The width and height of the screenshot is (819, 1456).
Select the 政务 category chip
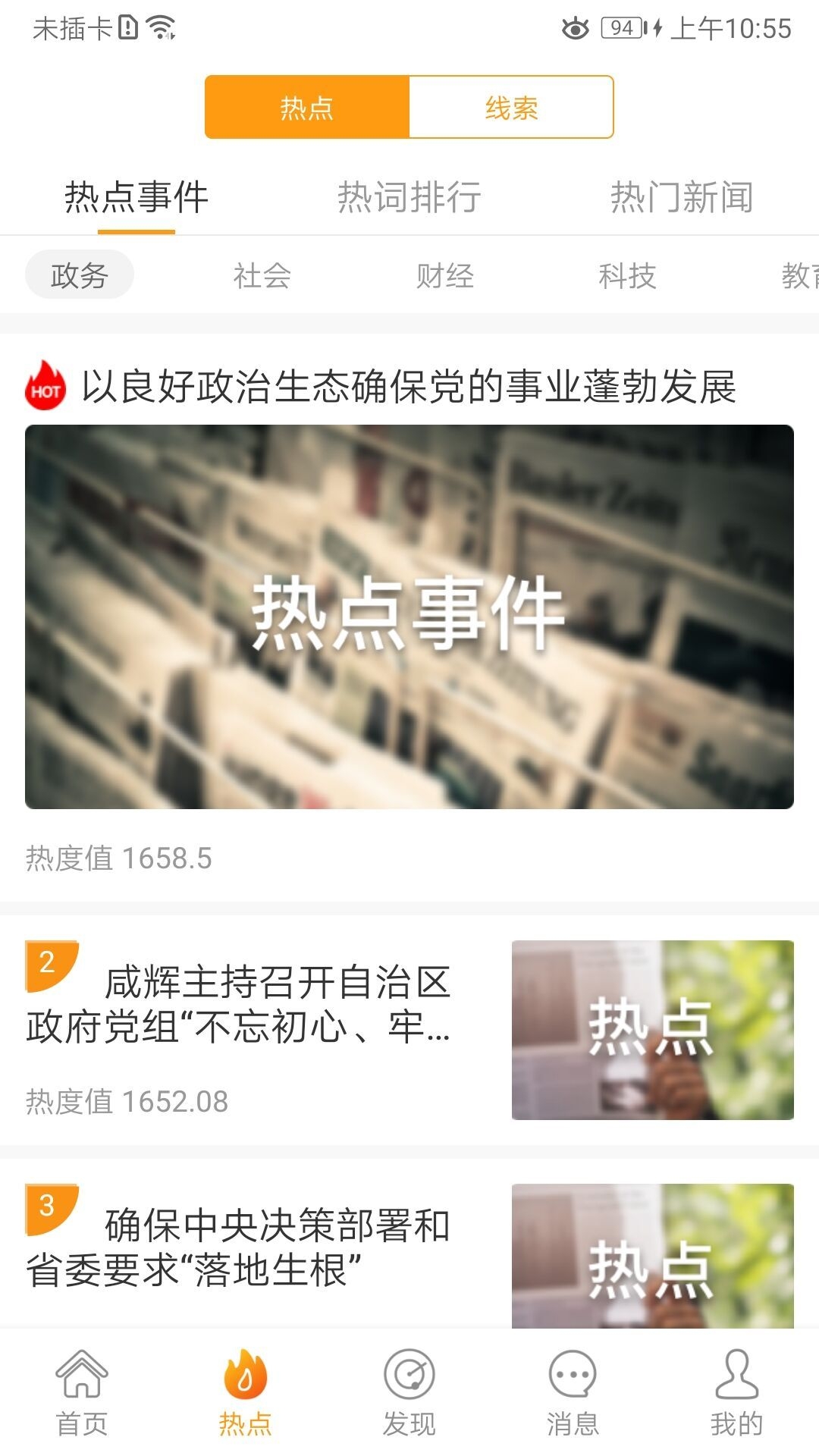(80, 275)
